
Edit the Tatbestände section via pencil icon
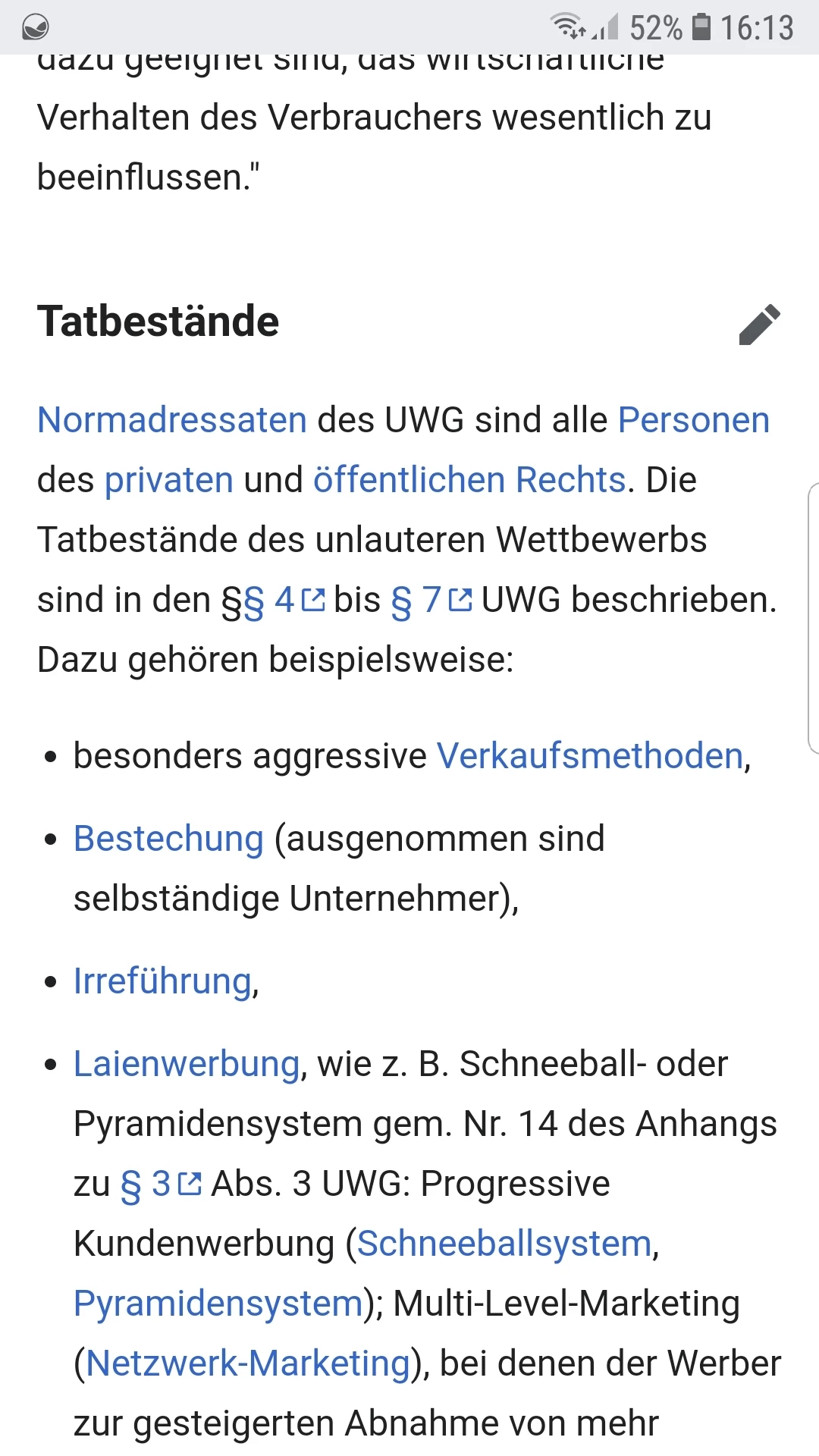759,324
